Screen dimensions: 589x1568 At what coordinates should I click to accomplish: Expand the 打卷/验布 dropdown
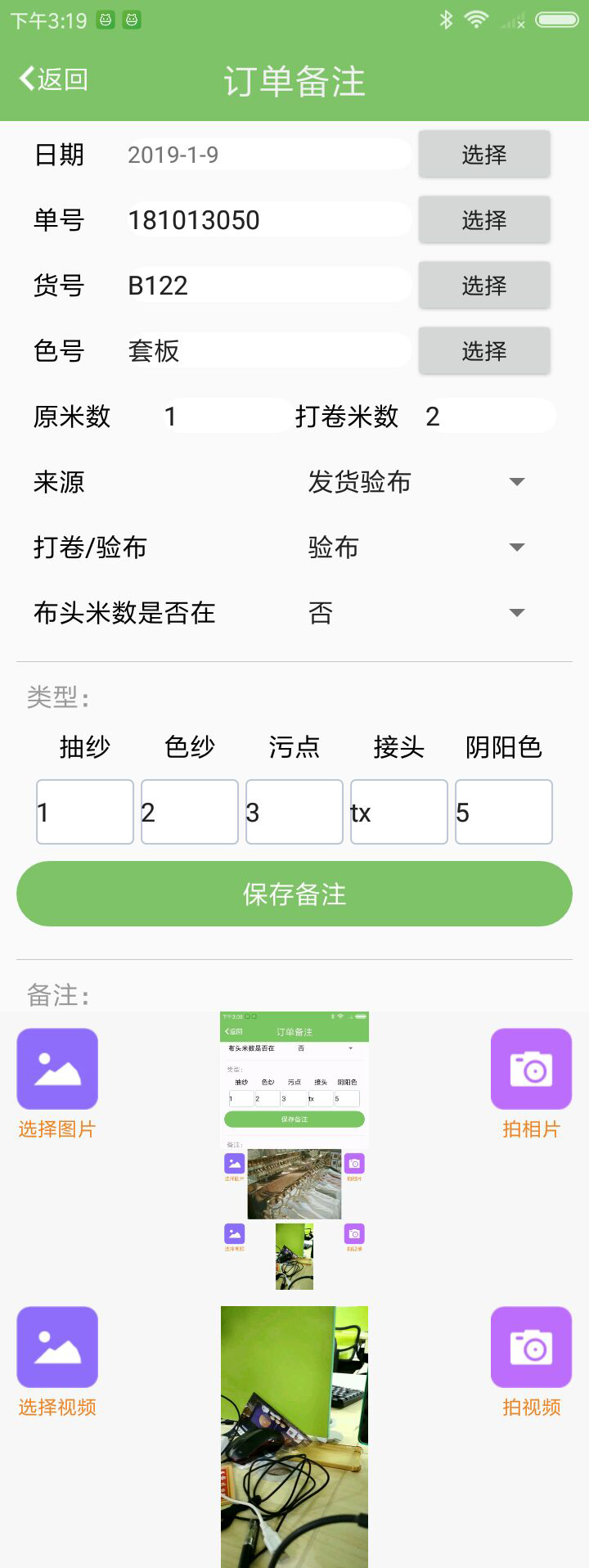coord(417,547)
